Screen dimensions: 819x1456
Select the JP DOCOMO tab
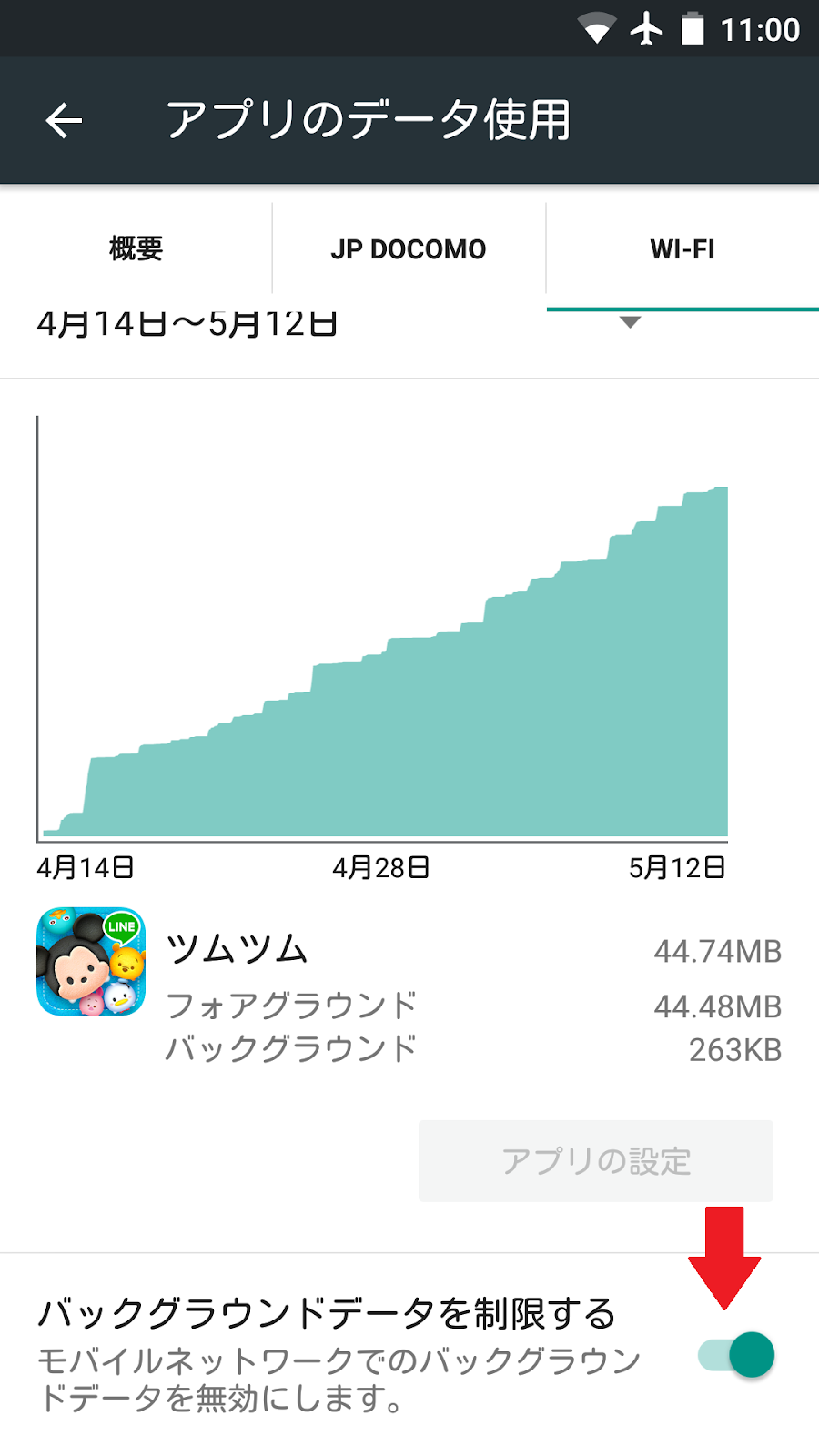(409, 248)
